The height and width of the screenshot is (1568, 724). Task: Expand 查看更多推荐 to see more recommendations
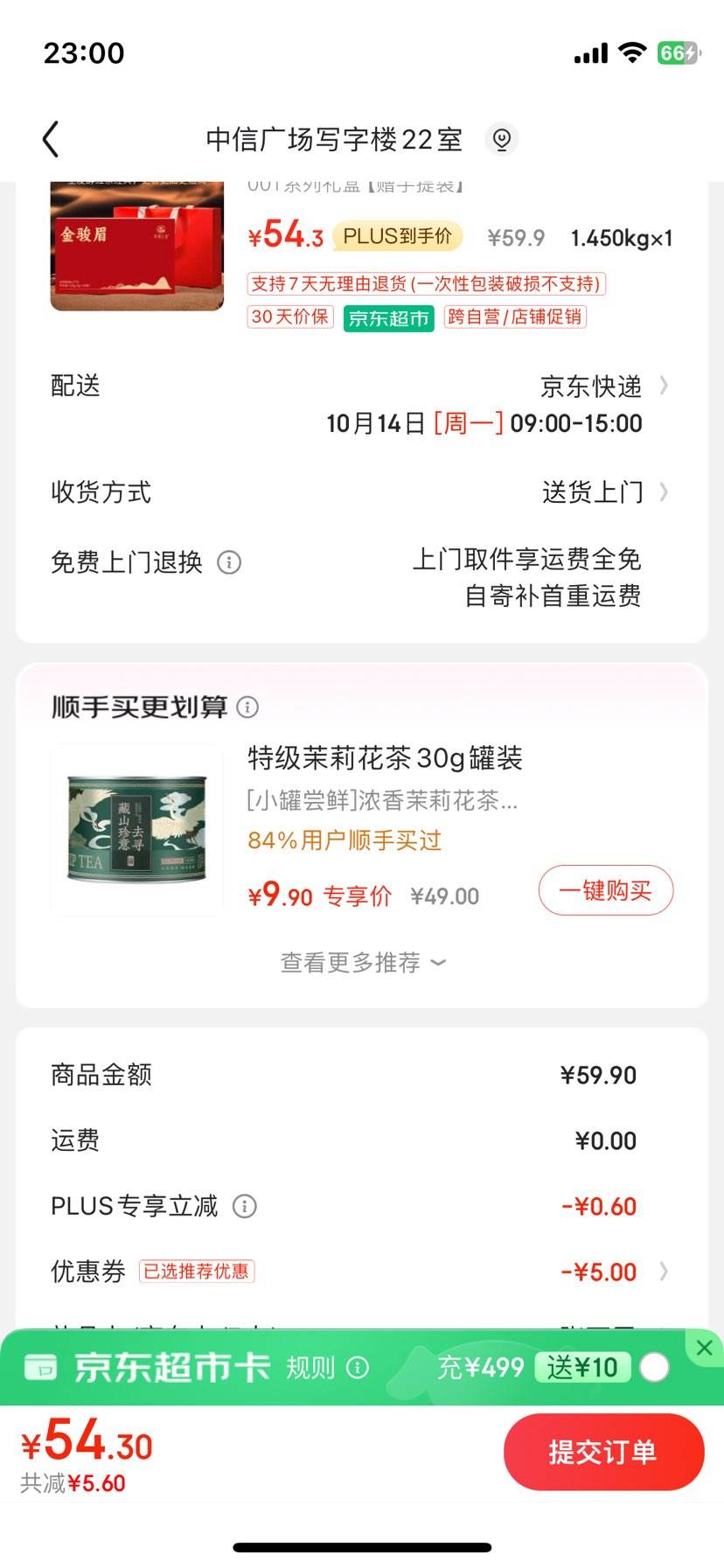tap(361, 962)
